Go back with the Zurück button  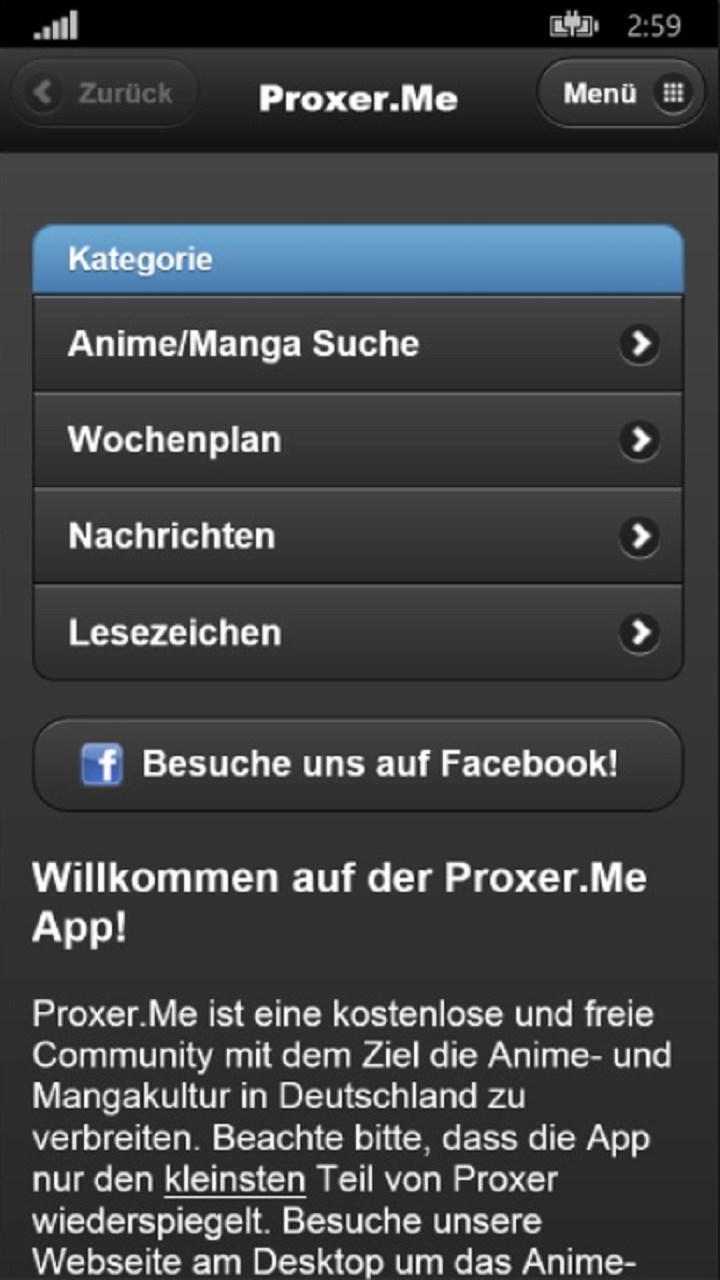pos(104,94)
